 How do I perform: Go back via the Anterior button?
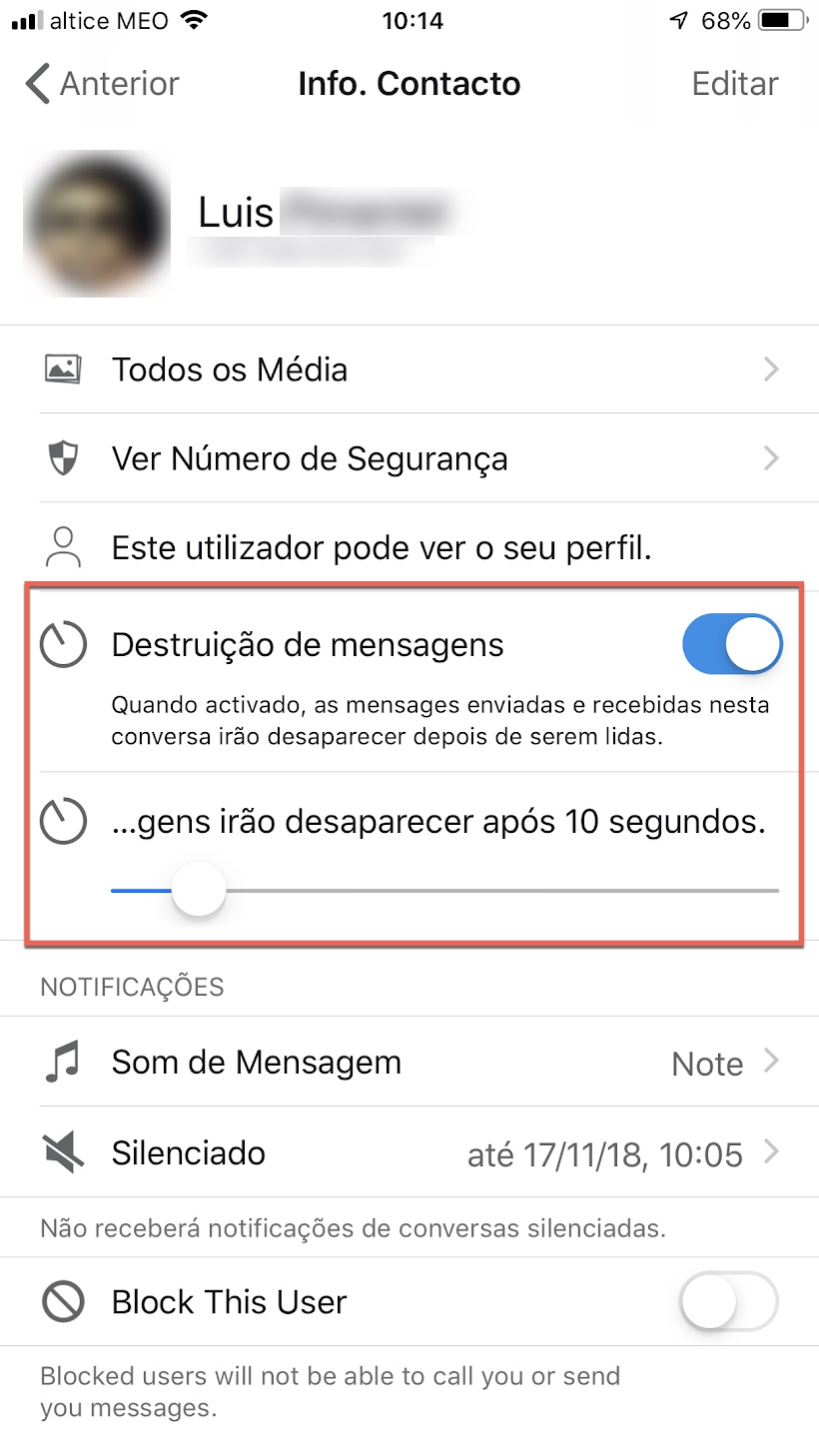click(x=102, y=84)
